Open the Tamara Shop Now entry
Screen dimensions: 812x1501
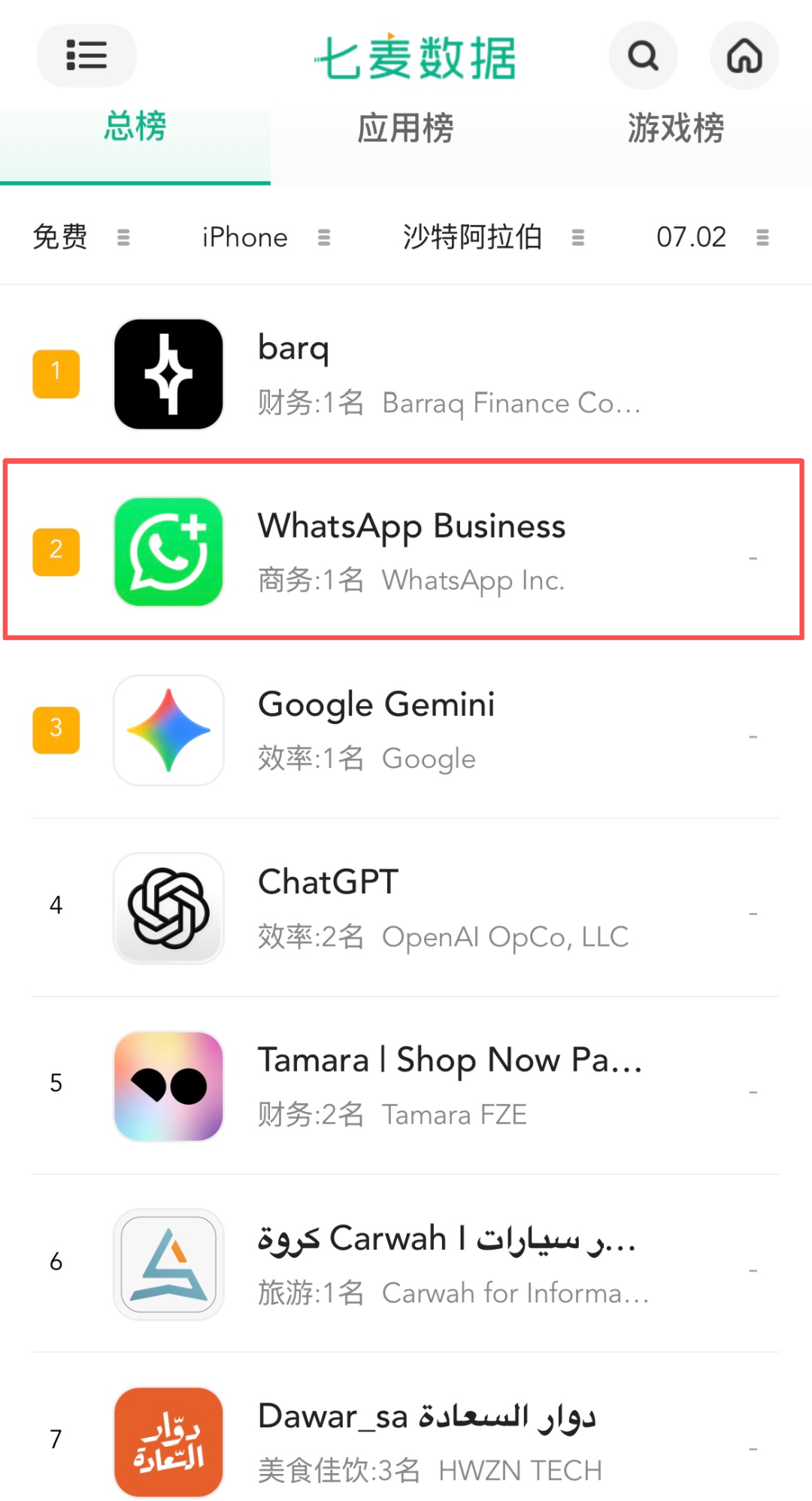point(406,1086)
